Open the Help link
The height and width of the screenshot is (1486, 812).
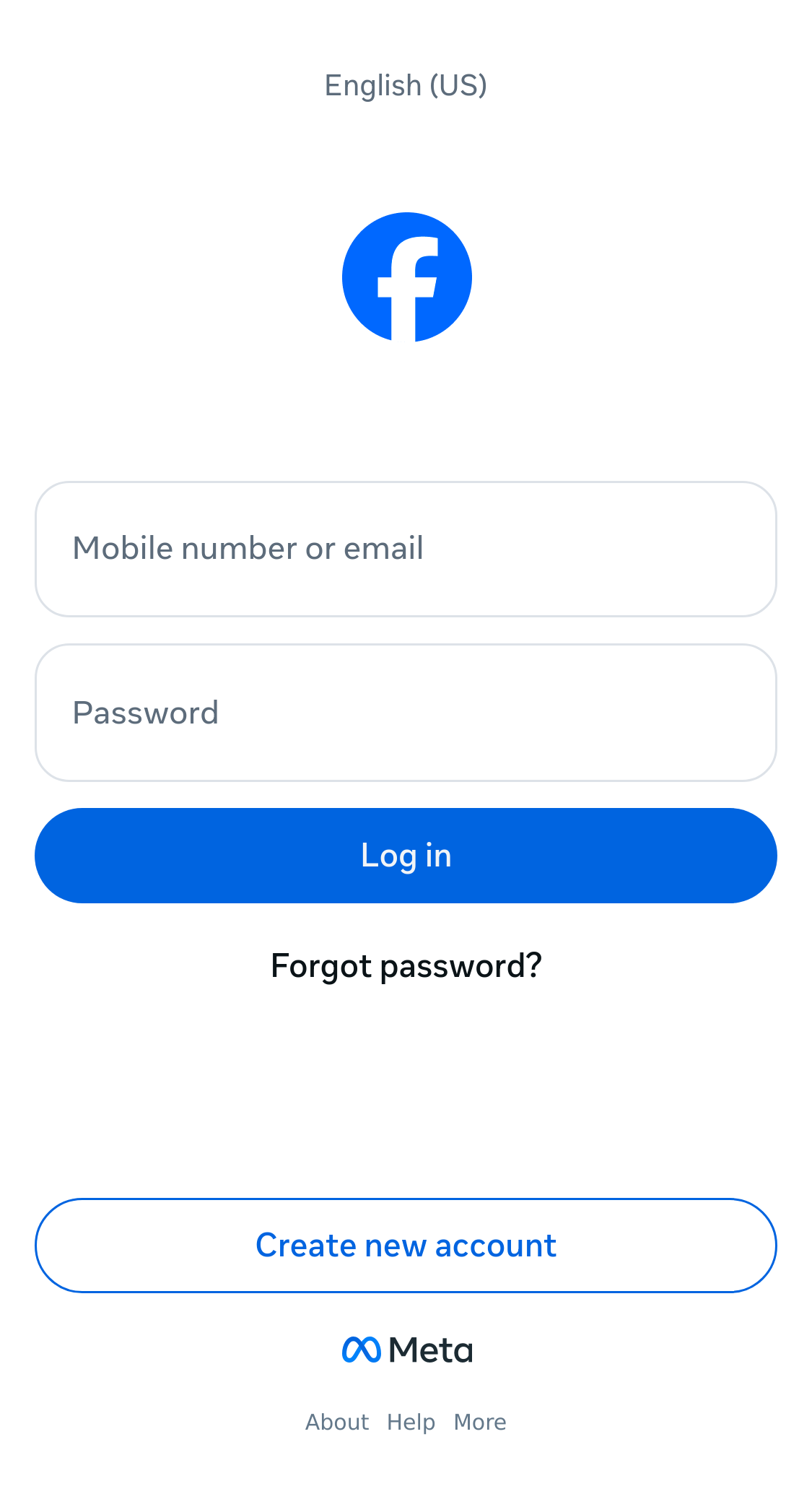click(x=411, y=1422)
